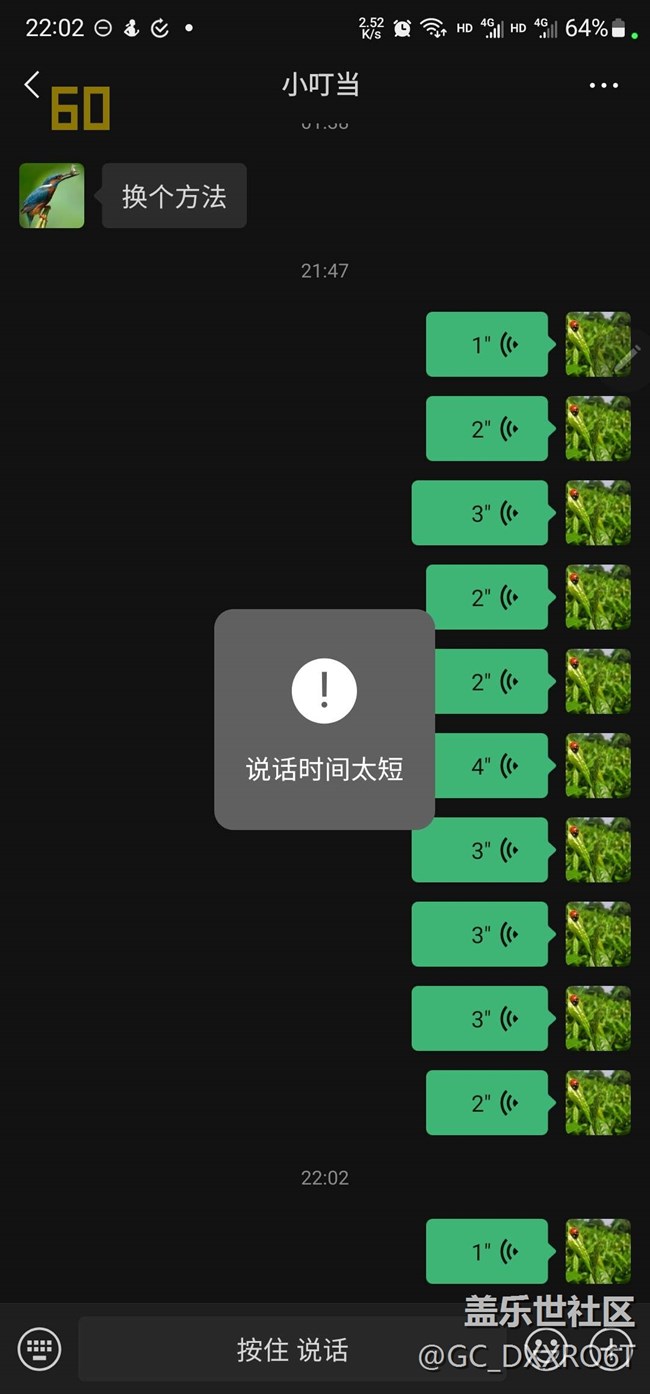Open the chat's three-dot menu

[x=603, y=86]
